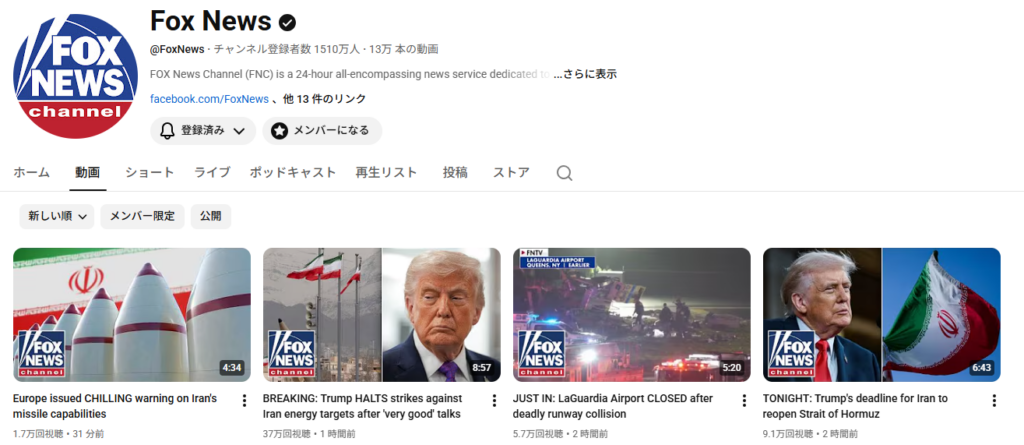The width and height of the screenshot is (1024, 445).
Task: Open the facebook.com/FoxNews link
Action: (209, 99)
